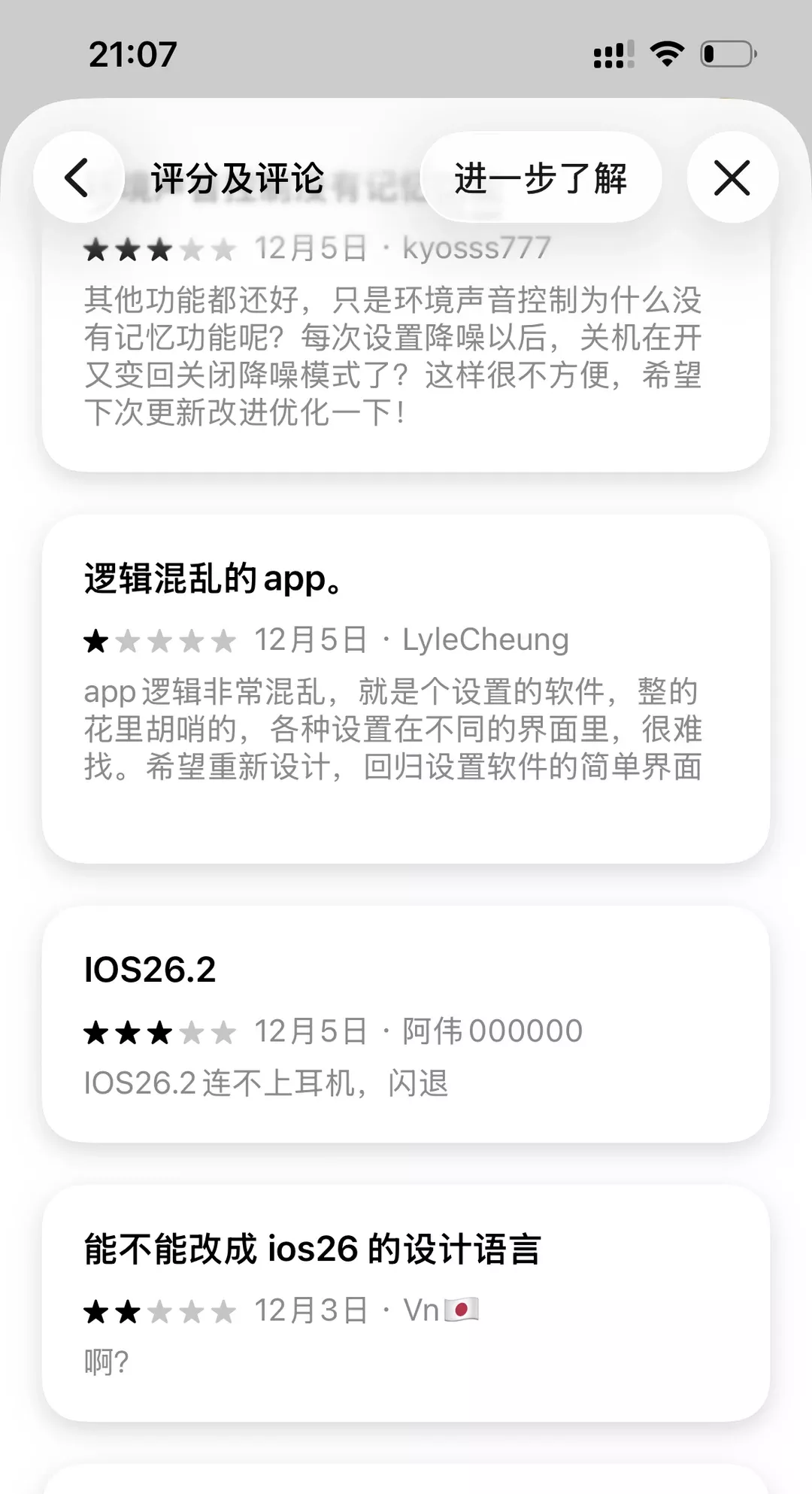Open Vn's review about ios26 设计语言
This screenshot has height=1494, width=812.
[x=405, y=1303]
